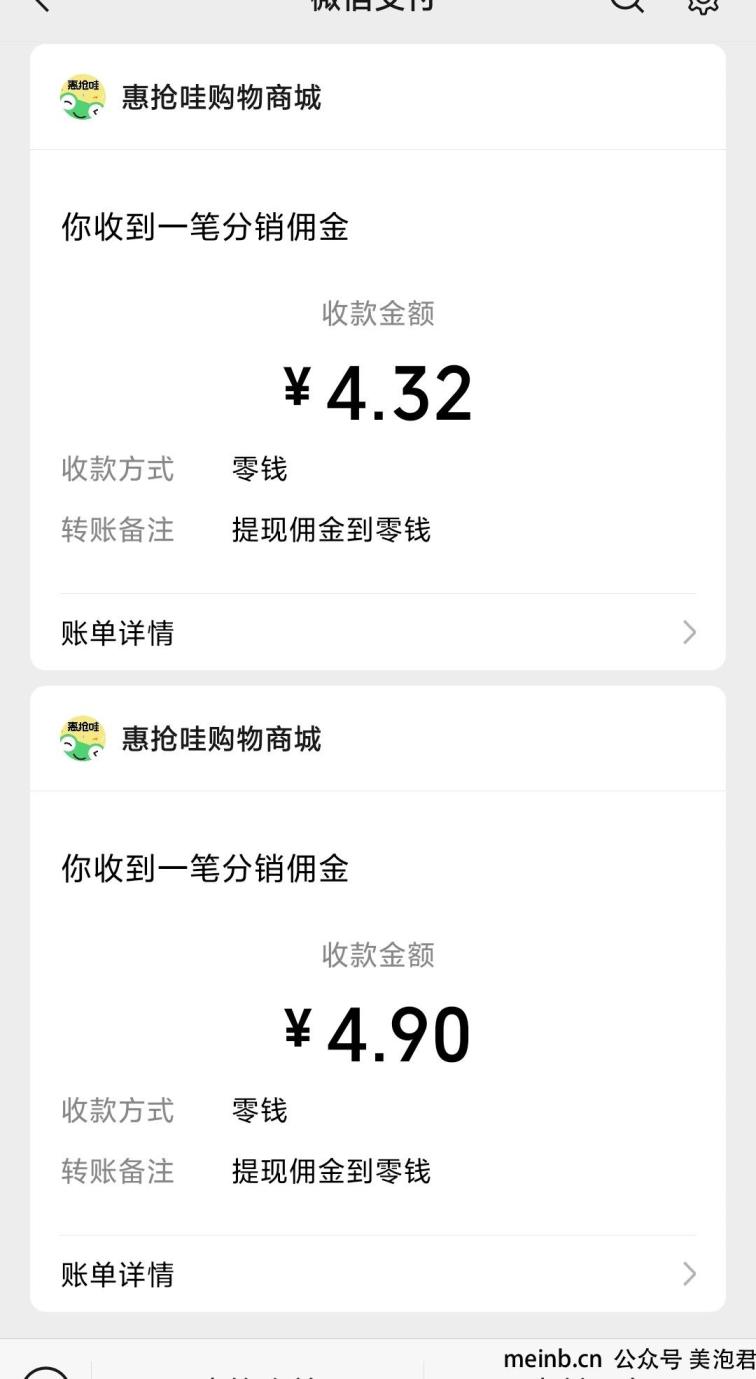Open bill details for the ¥4.90 commission
The image size is (756, 1379).
[x=378, y=1274]
